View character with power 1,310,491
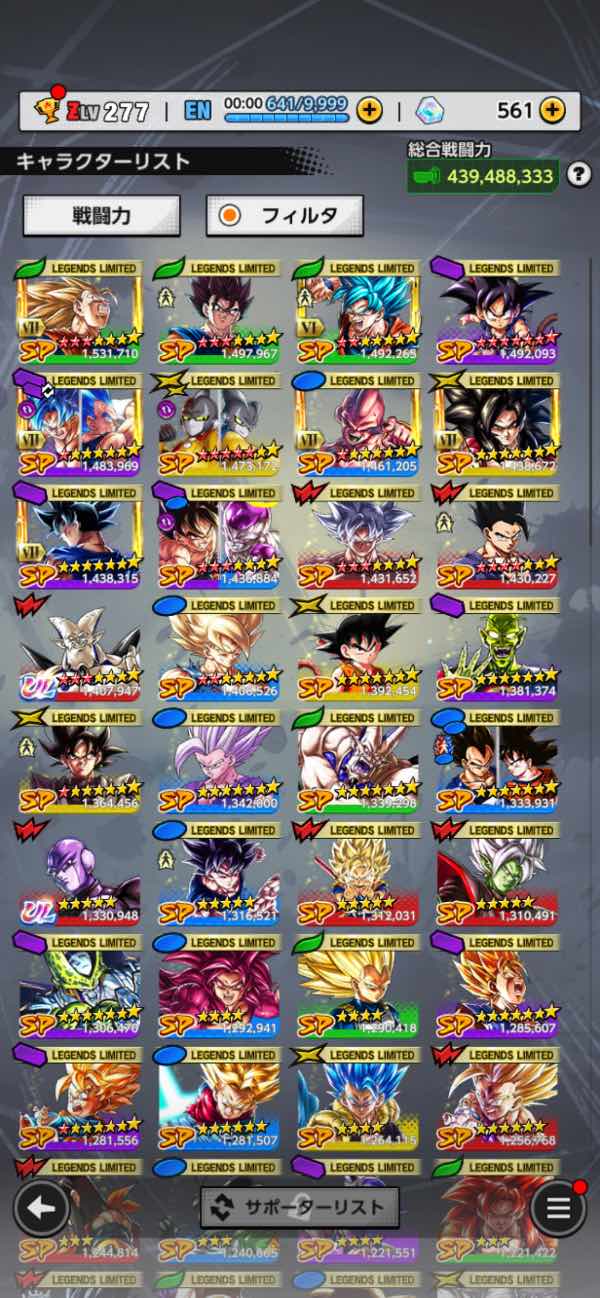This screenshot has height=1298, width=600. 497,874
